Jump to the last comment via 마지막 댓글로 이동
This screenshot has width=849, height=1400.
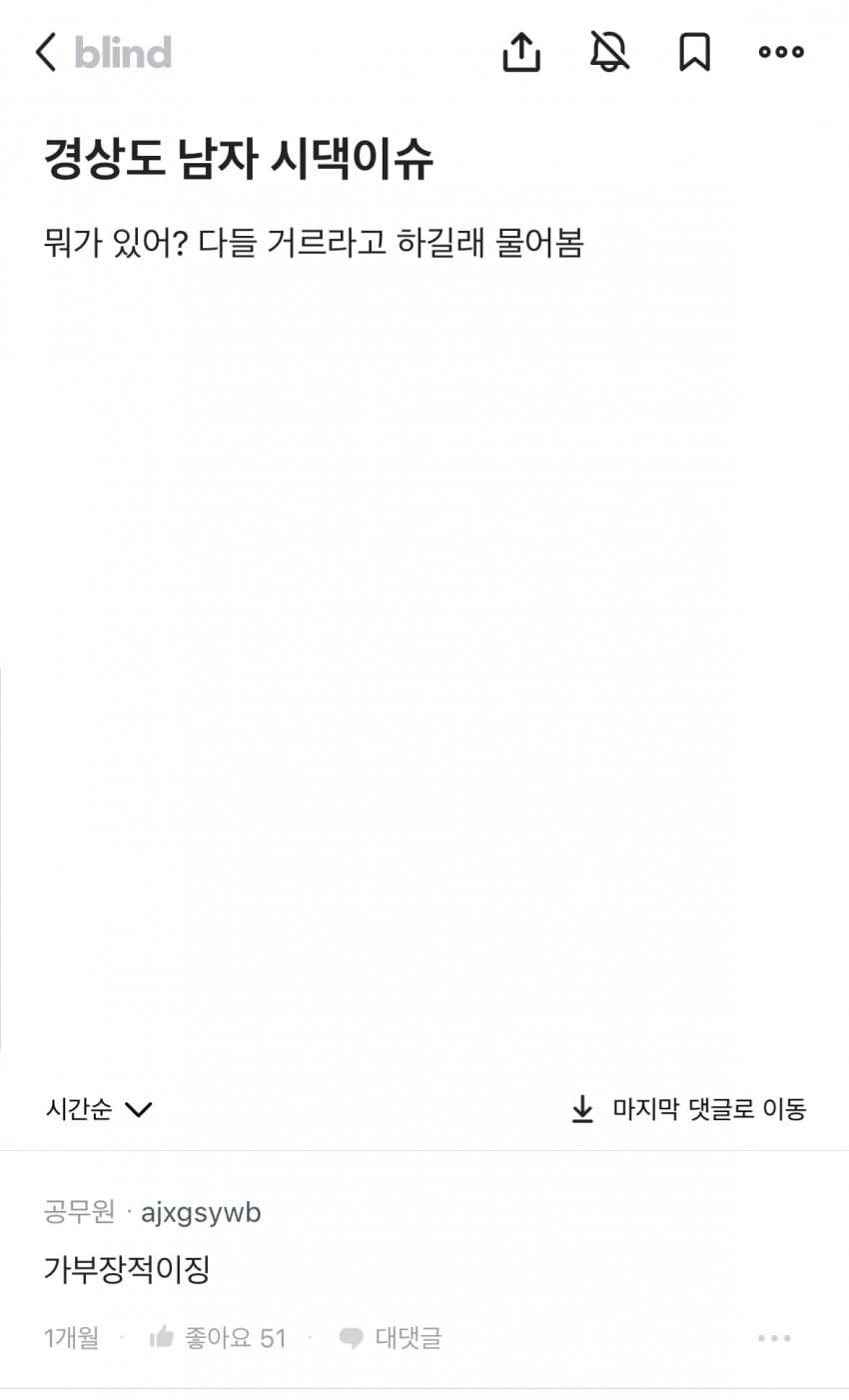coord(688,1109)
